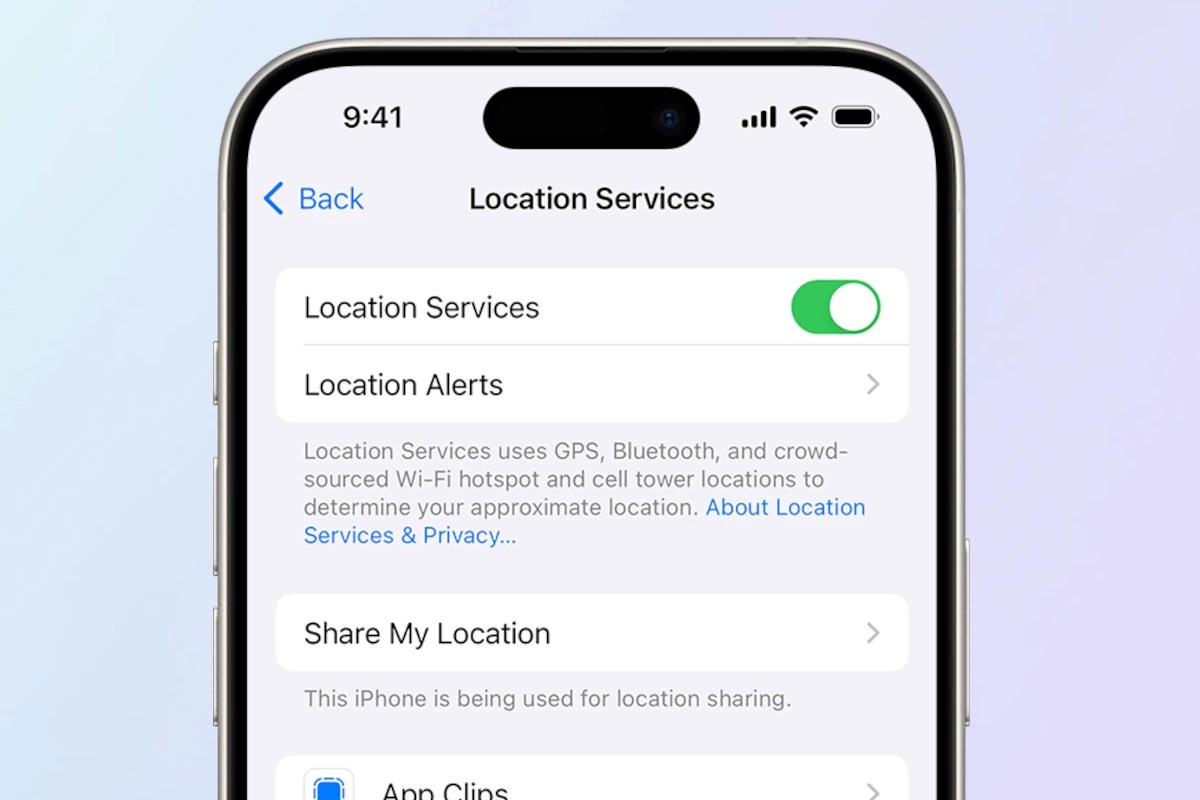Turn off the Location Services switch
Image resolution: width=1200 pixels, height=800 pixels.
(x=835, y=307)
